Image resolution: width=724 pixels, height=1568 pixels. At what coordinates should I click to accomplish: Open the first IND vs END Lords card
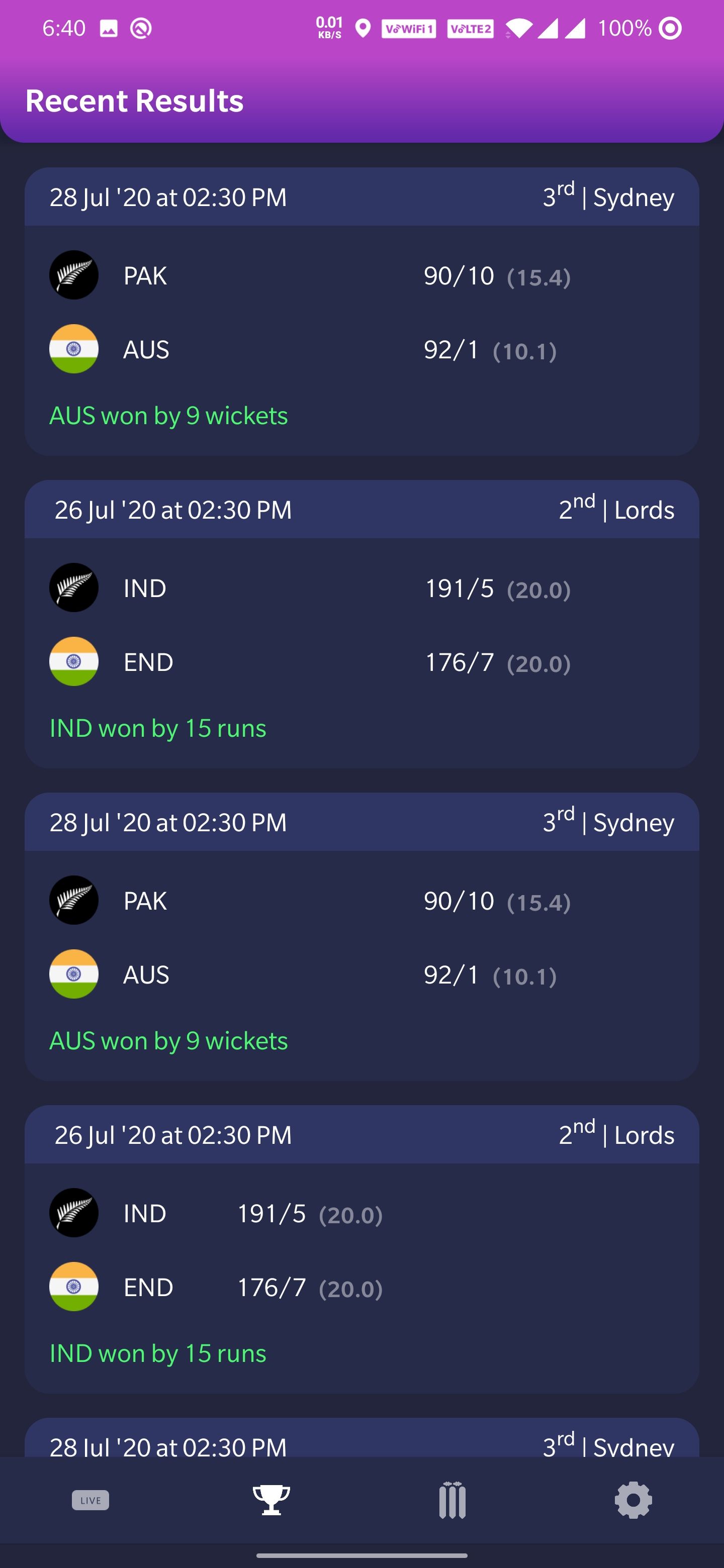[361, 624]
